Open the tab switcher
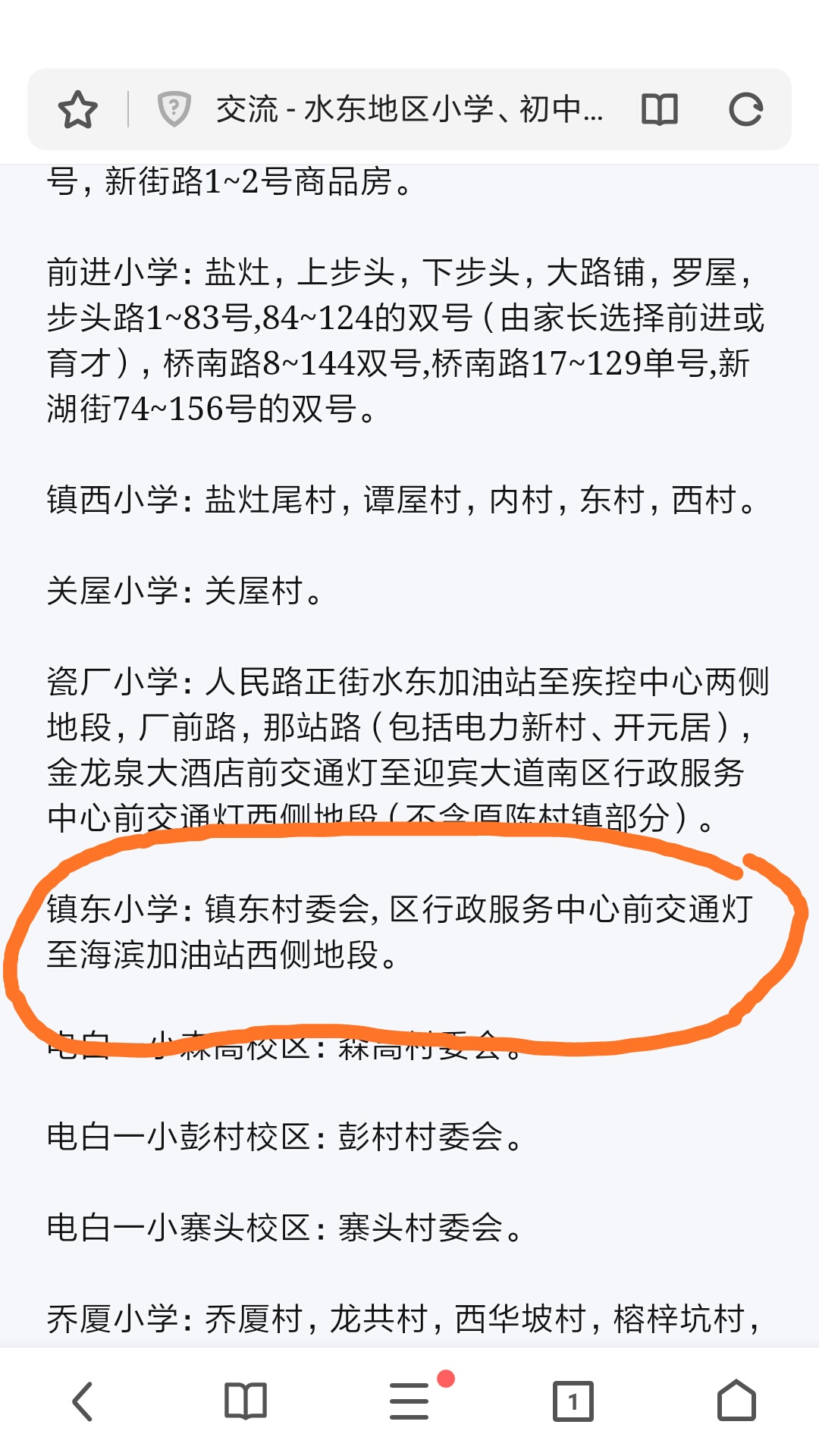 [573, 1401]
